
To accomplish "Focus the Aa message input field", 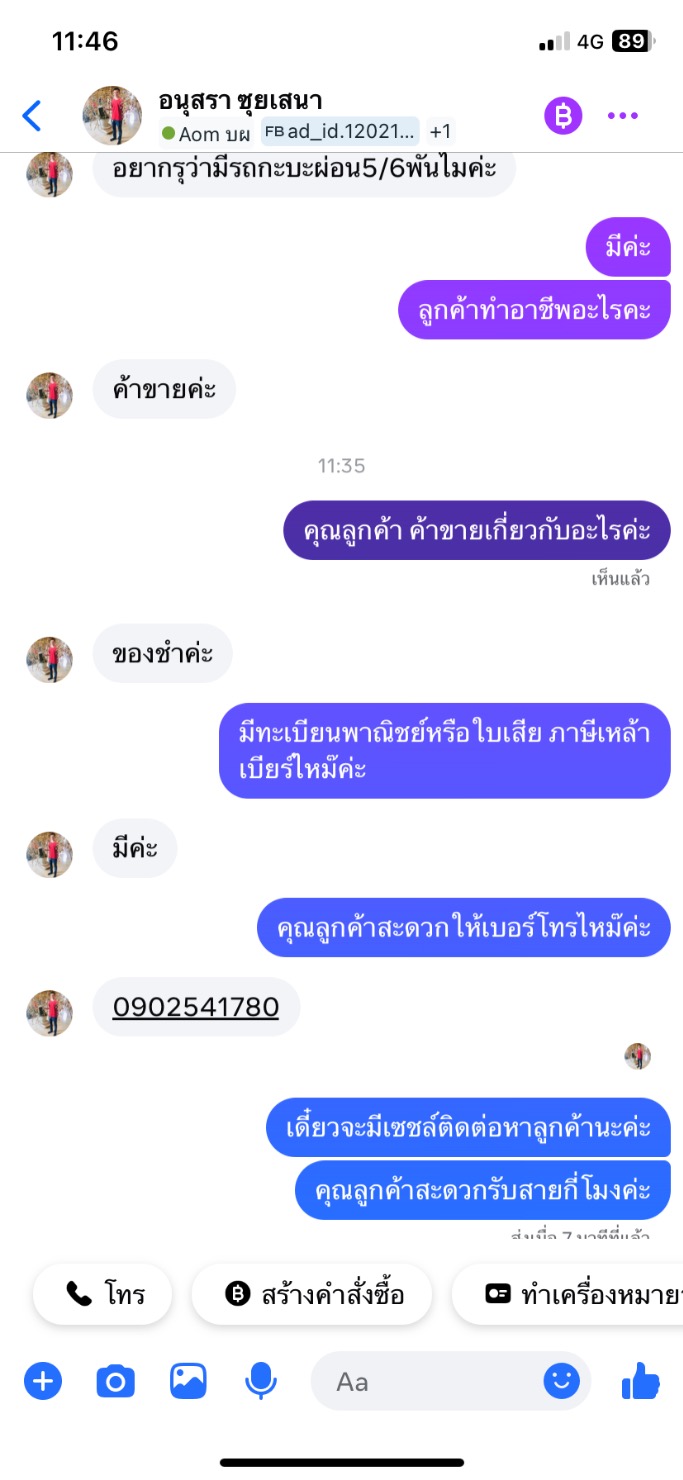I will 425,1381.
